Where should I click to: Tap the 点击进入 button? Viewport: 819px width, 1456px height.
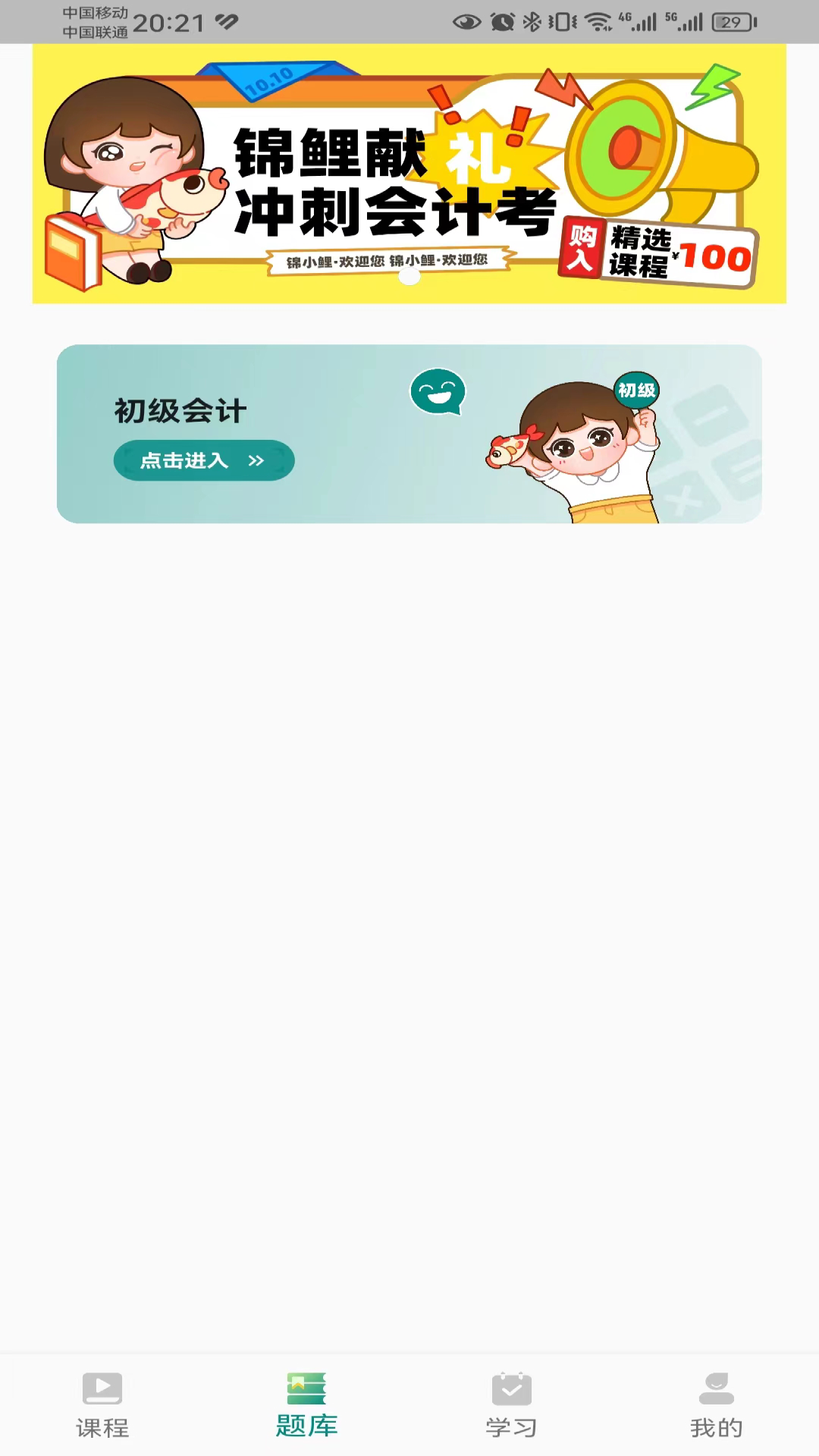[203, 460]
